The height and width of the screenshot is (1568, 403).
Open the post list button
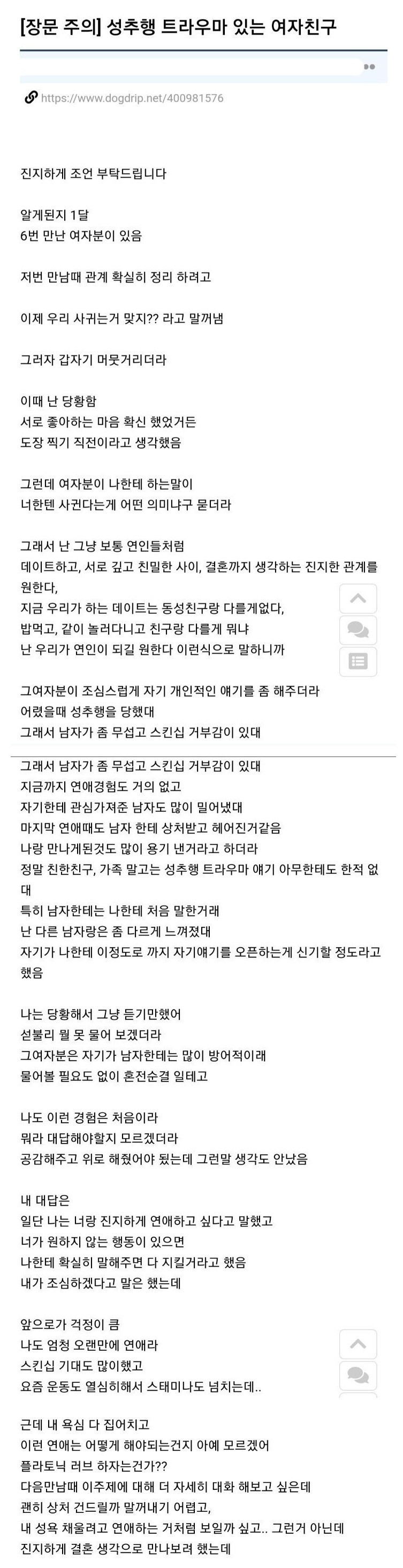[358, 661]
